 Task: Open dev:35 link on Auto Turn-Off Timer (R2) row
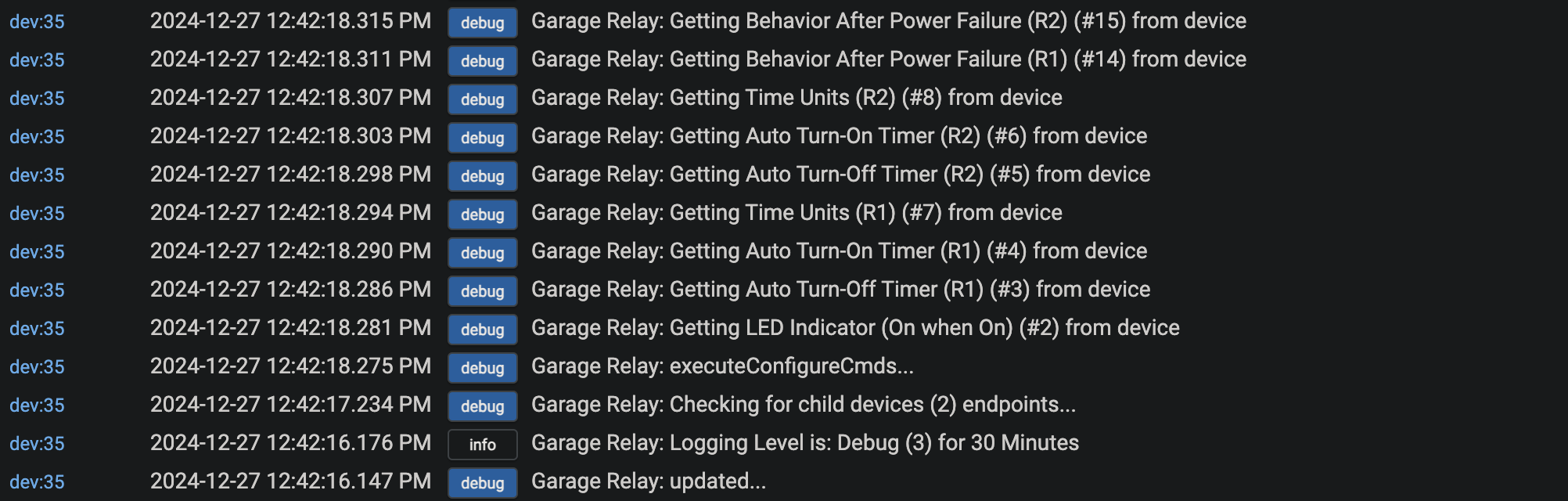tap(37, 175)
